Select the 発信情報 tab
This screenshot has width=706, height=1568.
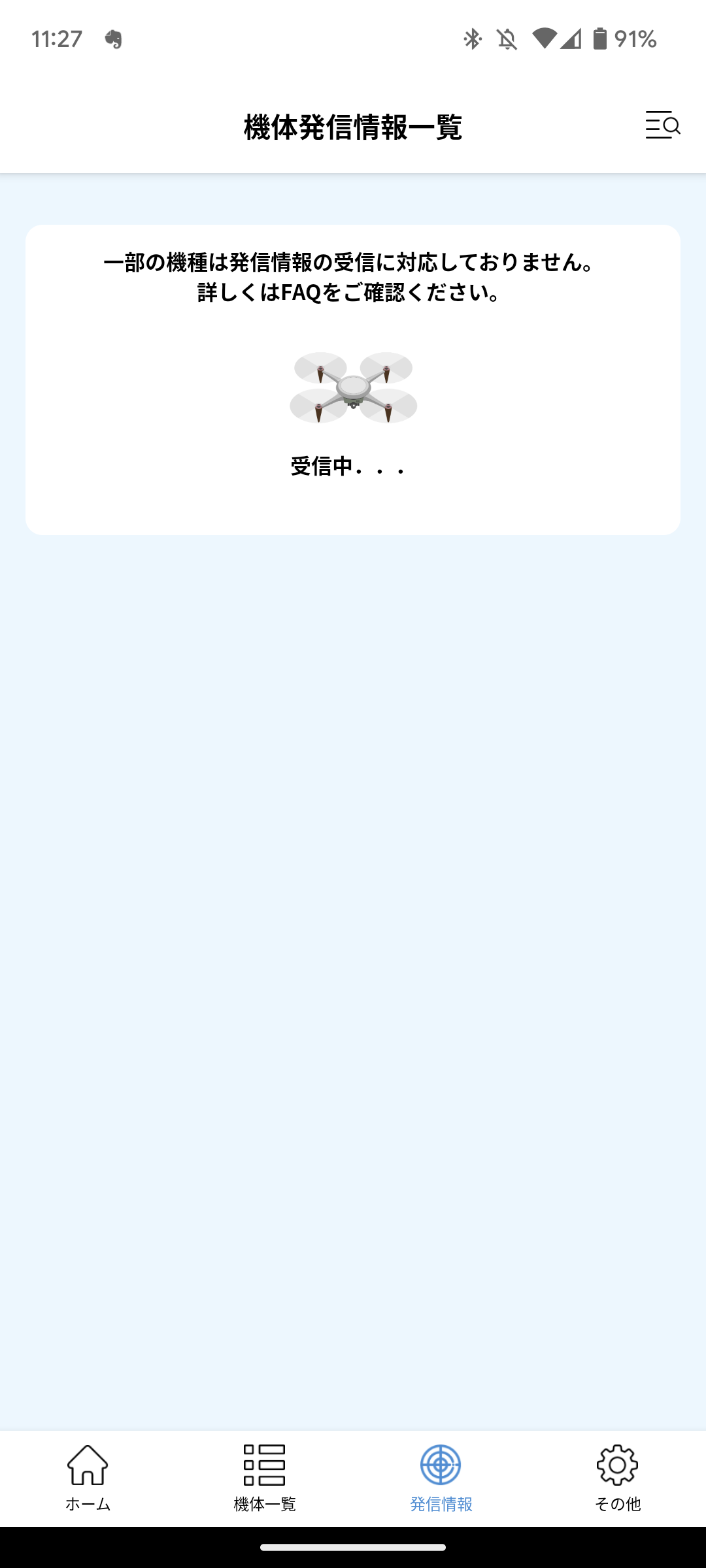441,1478
